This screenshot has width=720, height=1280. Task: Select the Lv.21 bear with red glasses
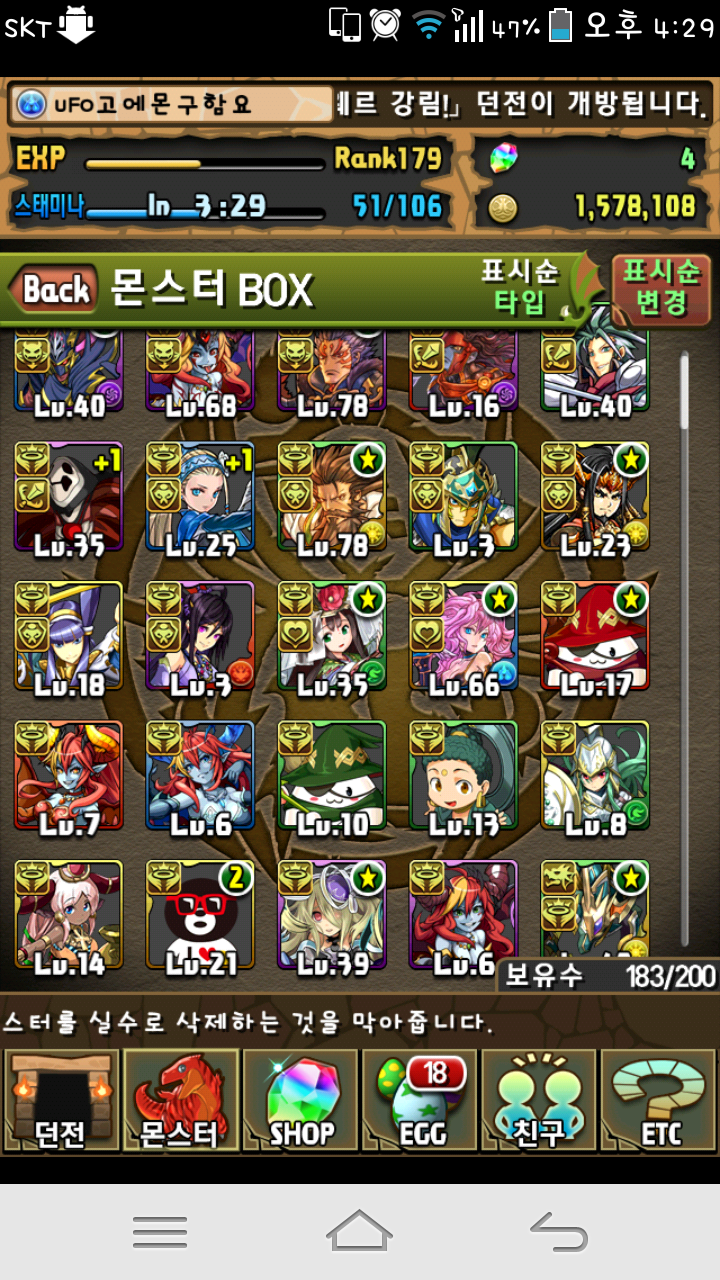pos(199,915)
